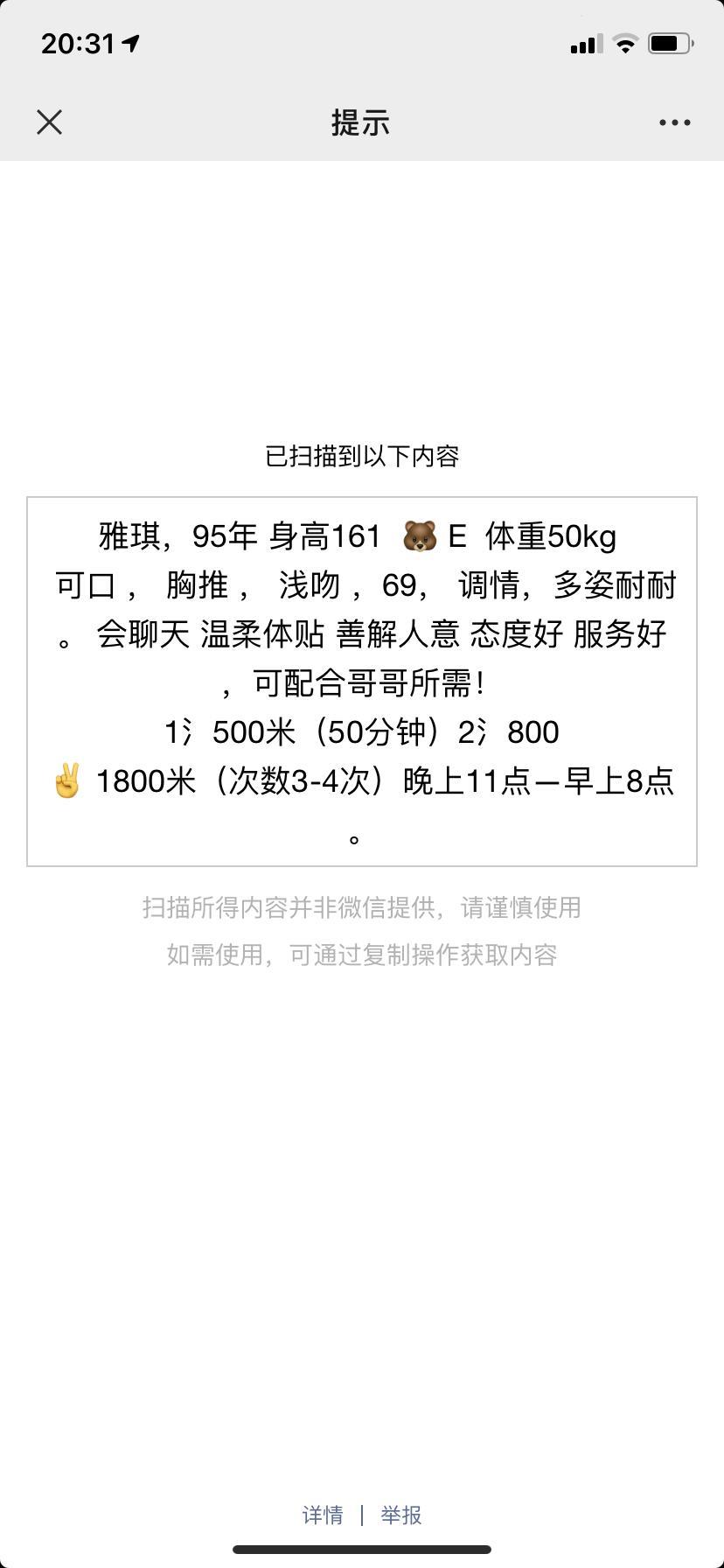
Task: Close the 提示 page
Action: pyautogui.click(x=50, y=122)
